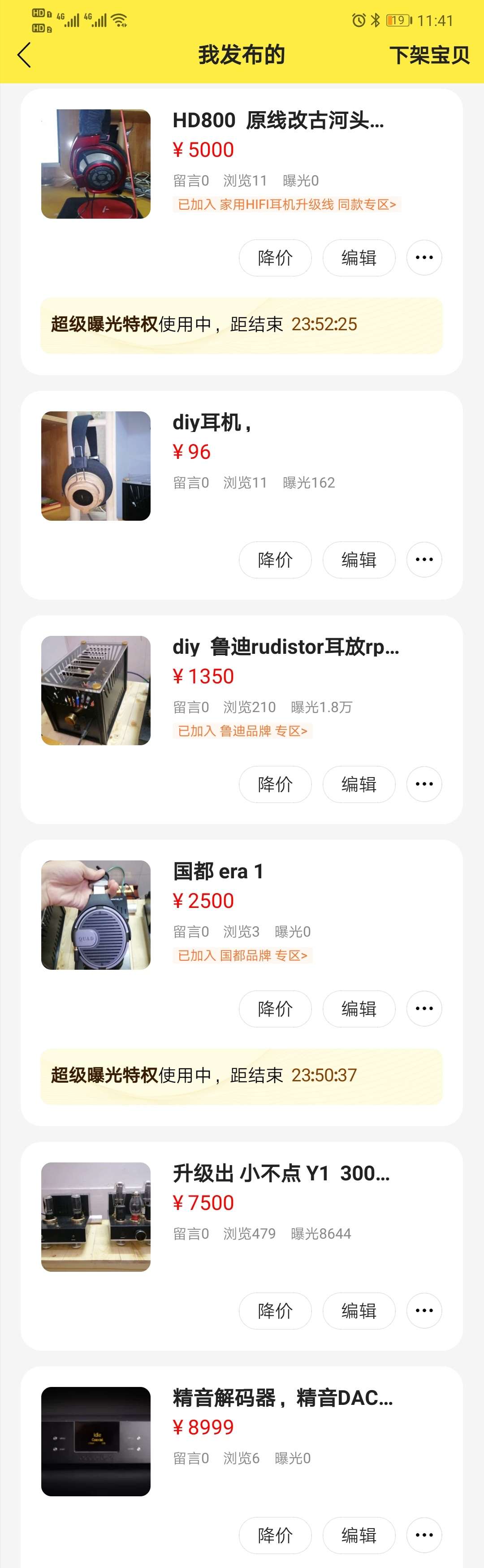
Task: Open the diy 鲁迪rudistor耳放 listing
Action: tap(285, 647)
